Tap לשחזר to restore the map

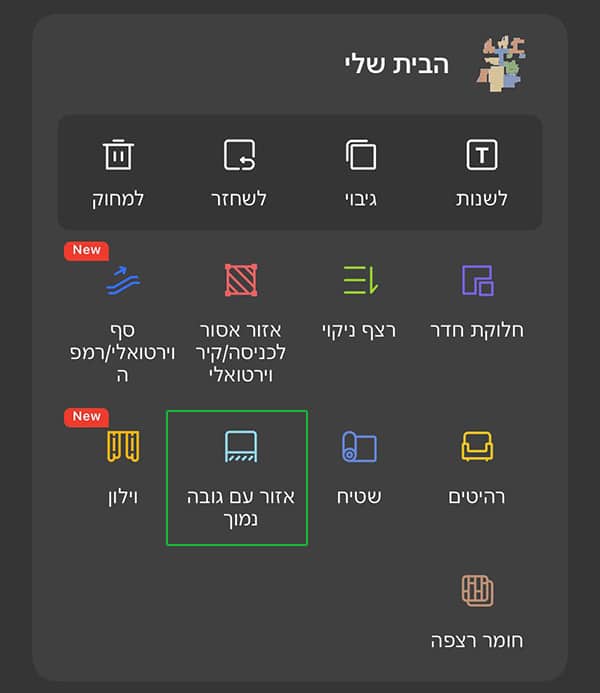tap(240, 171)
